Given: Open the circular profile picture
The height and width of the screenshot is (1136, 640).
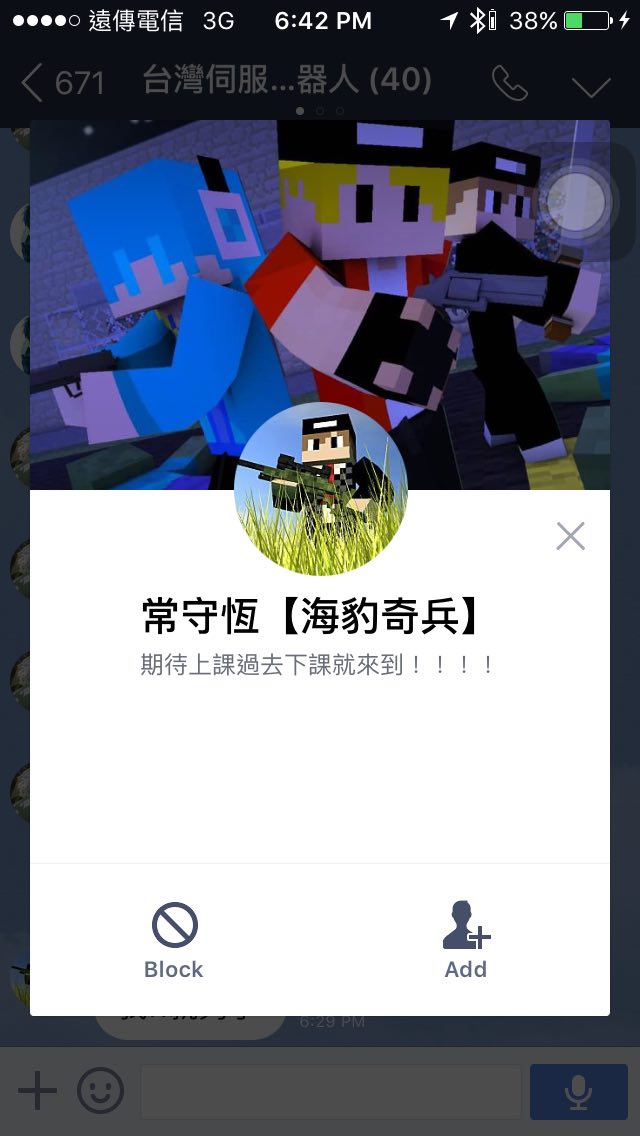Looking at the screenshot, I should (x=320, y=488).
